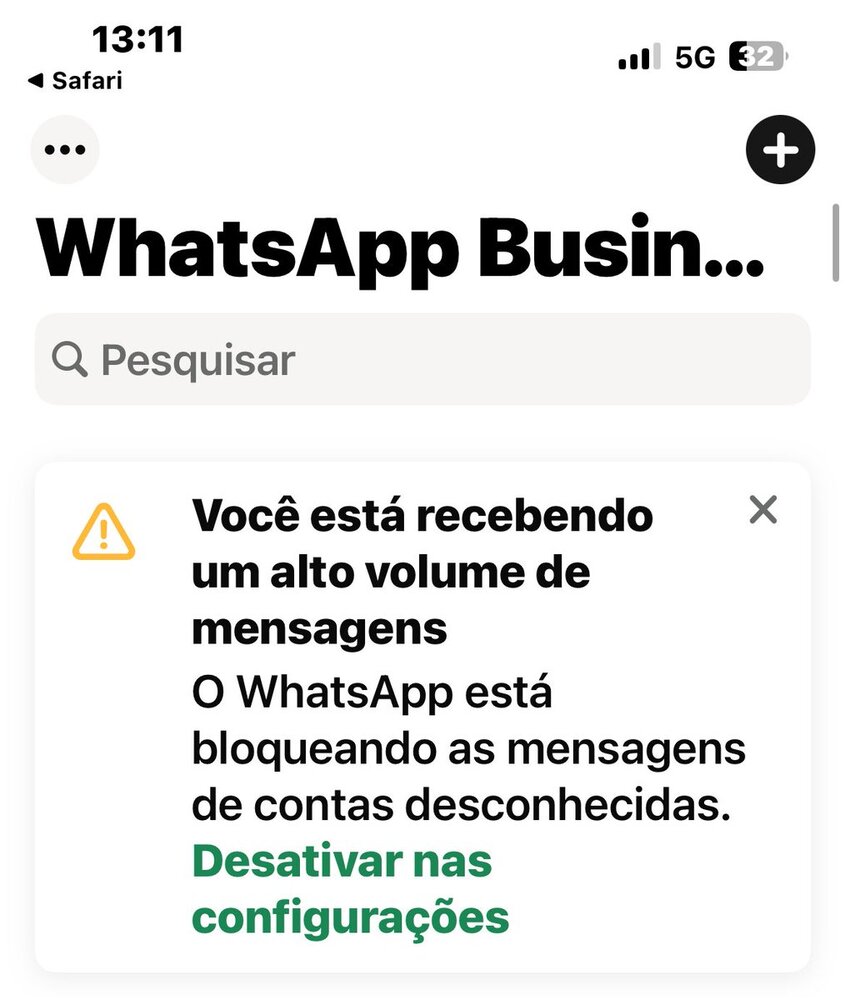Viewport: 845px width, 1000px height.
Task: Dismiss the high message volume warning
Action: 763,511
